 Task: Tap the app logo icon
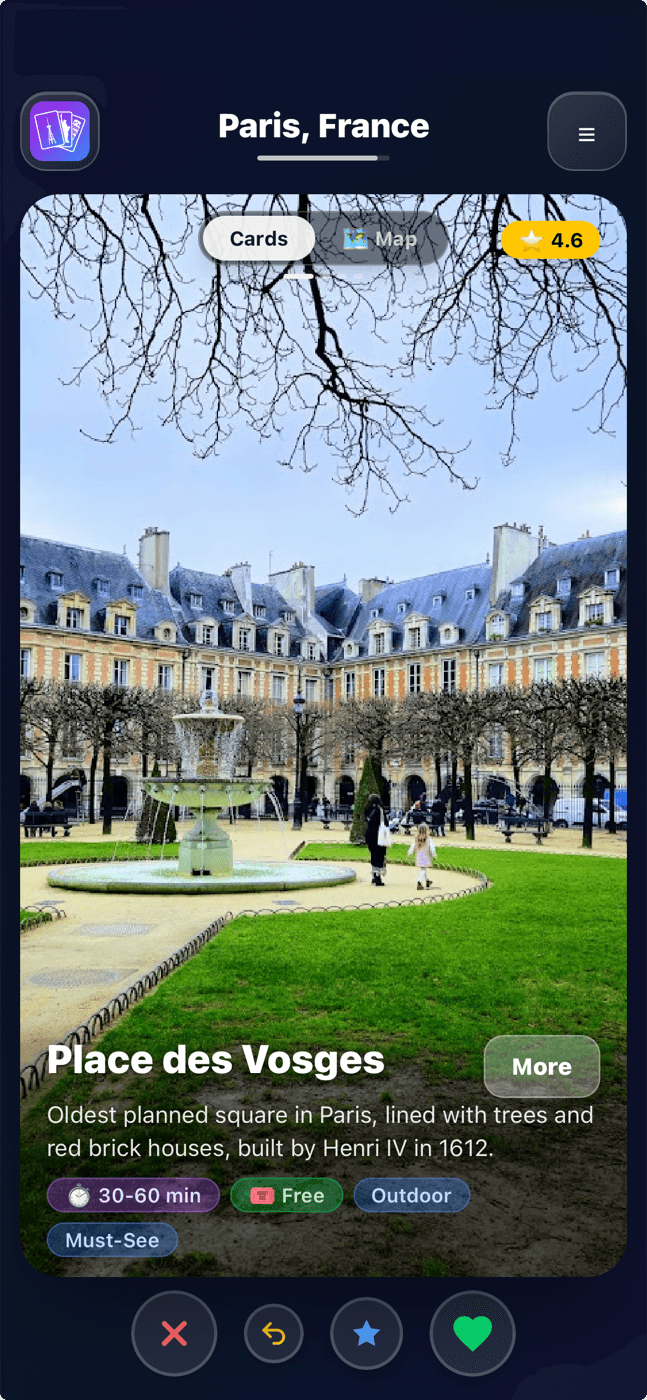point(60,131)
